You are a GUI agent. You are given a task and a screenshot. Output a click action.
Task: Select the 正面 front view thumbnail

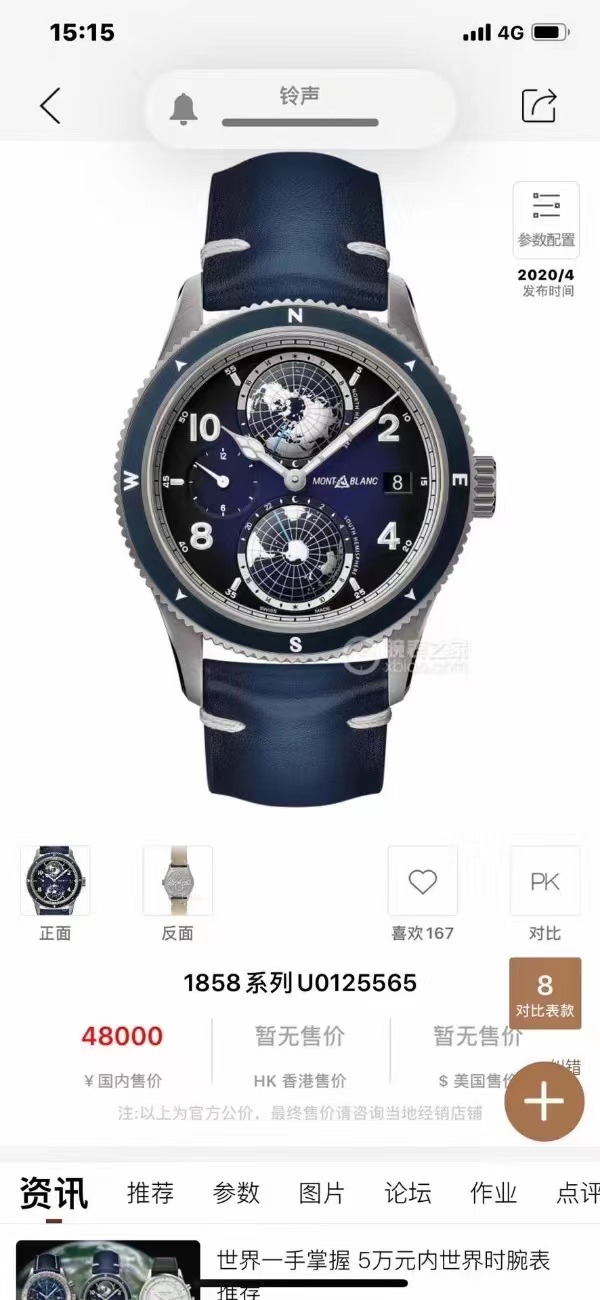tap(55, 881)
